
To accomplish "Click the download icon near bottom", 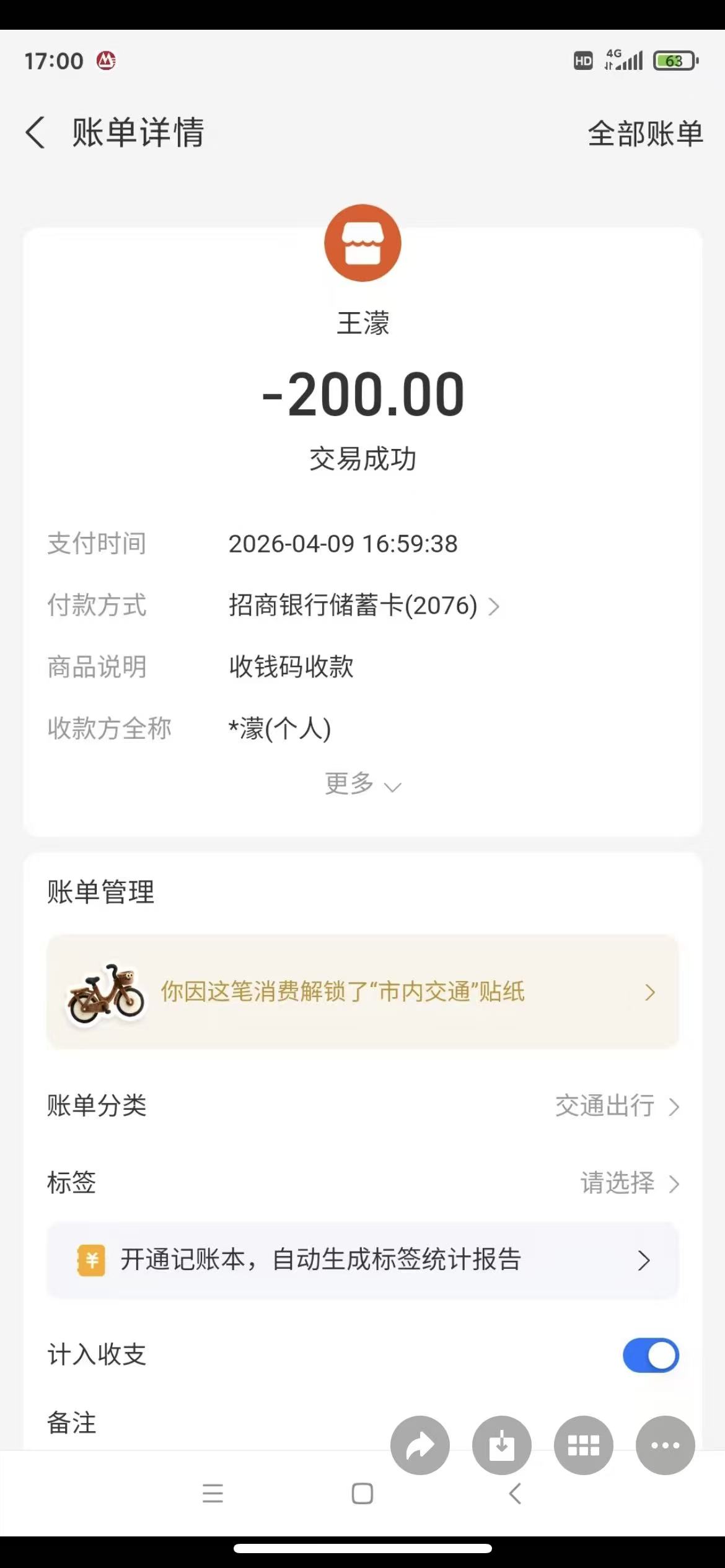I will coord(501,1445).
